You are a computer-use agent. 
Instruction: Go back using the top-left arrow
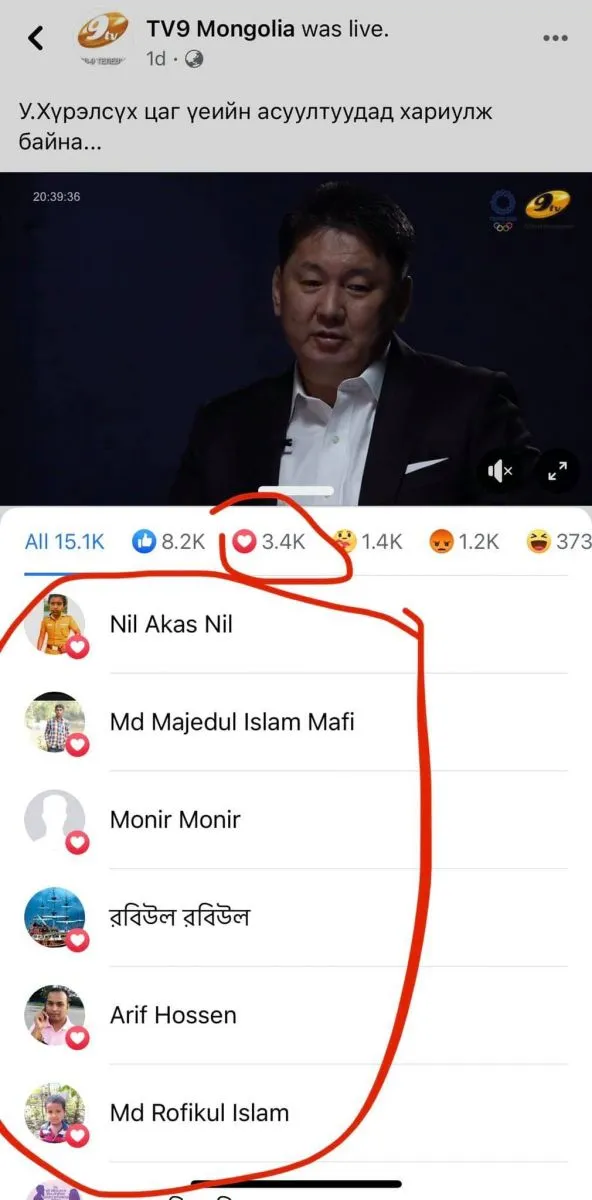click(x=36, y=38)
